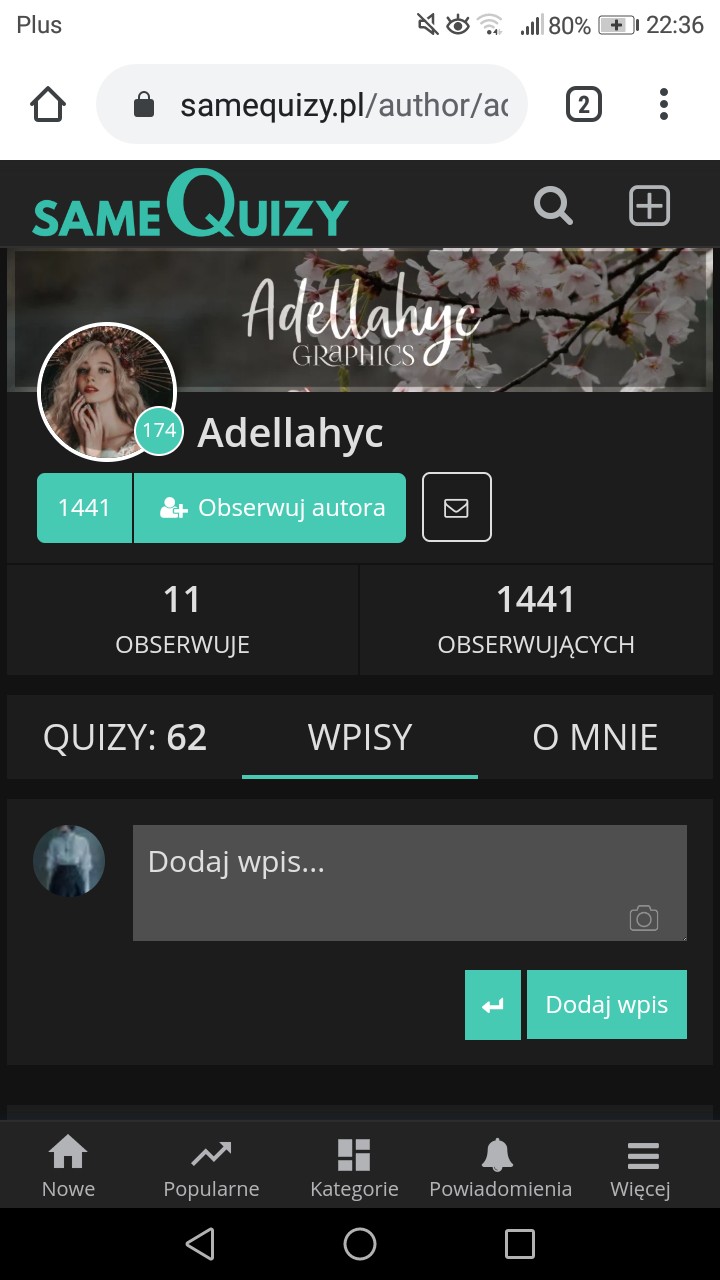Go to the browser home page
Screen dimensions: 720x1280
click(x=48, y=104)
